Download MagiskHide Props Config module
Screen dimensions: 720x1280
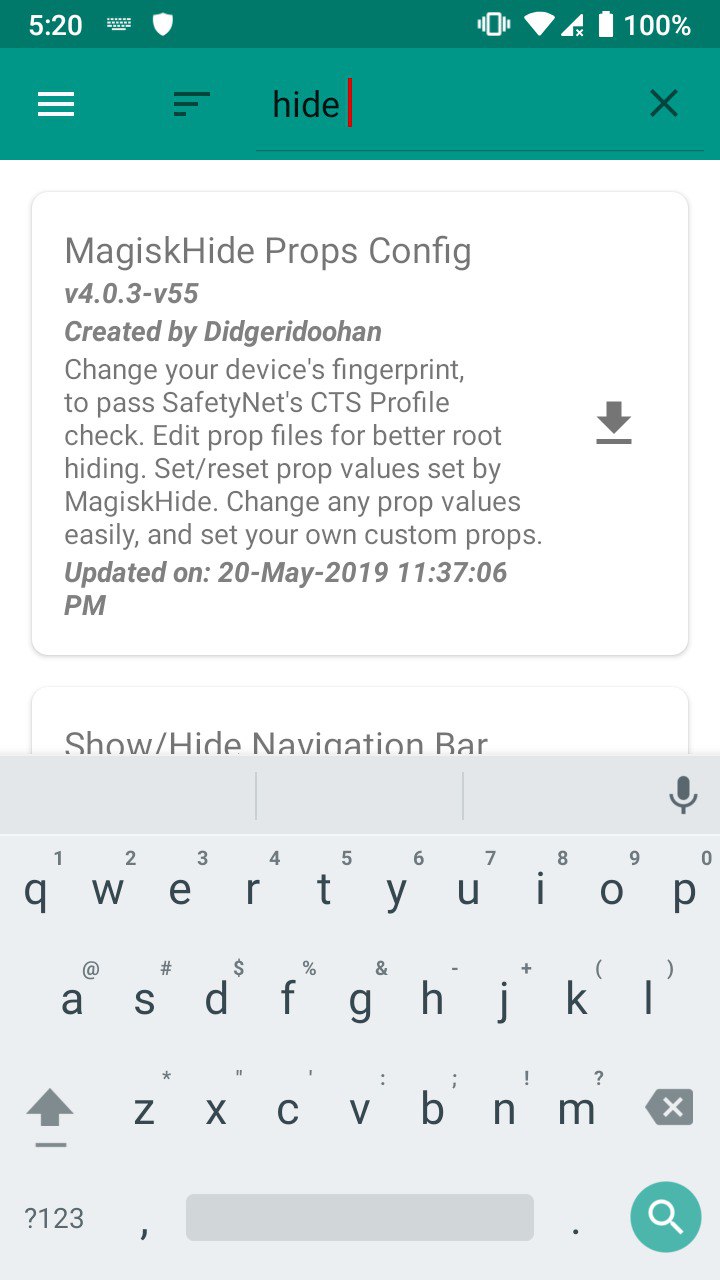tap(614, 423)
